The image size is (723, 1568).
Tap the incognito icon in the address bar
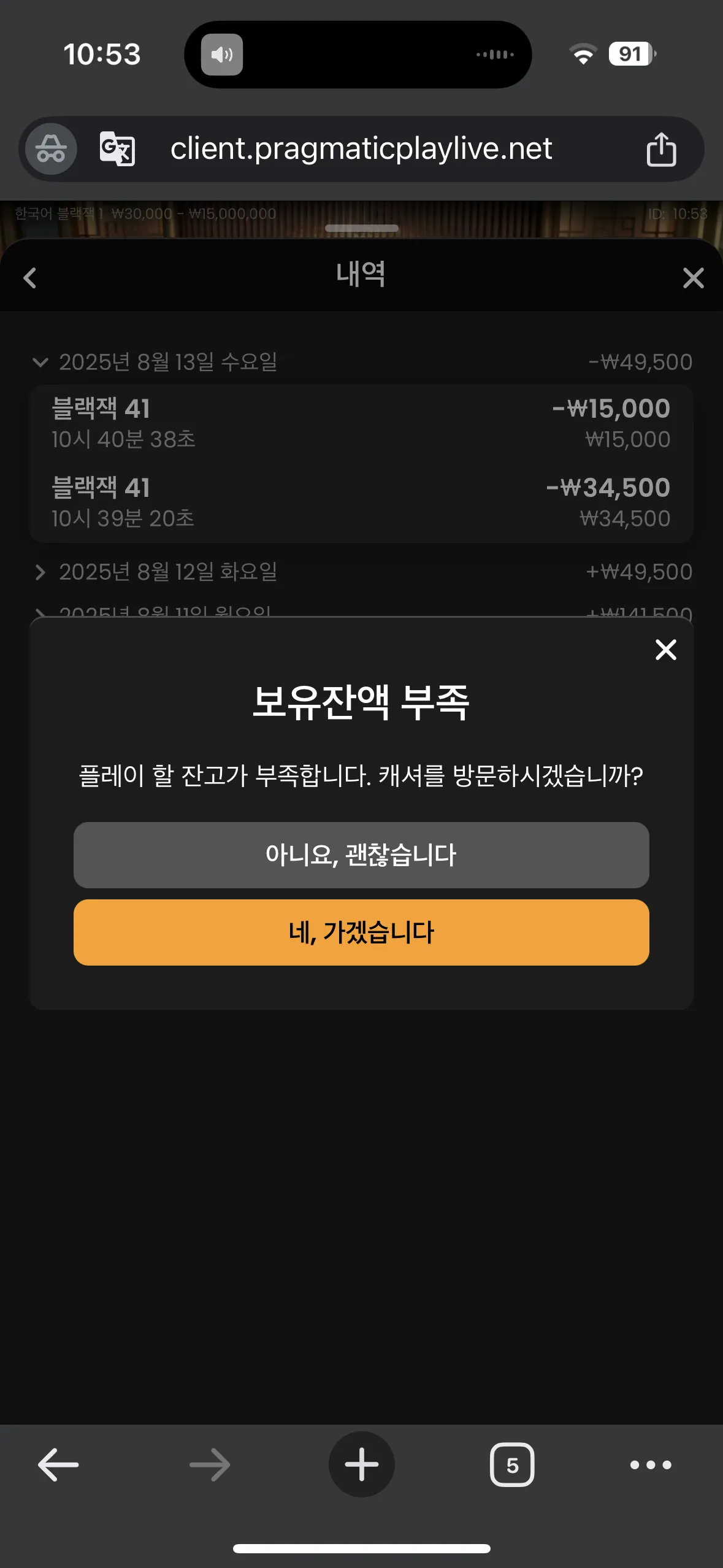click(x=51, y=149)
